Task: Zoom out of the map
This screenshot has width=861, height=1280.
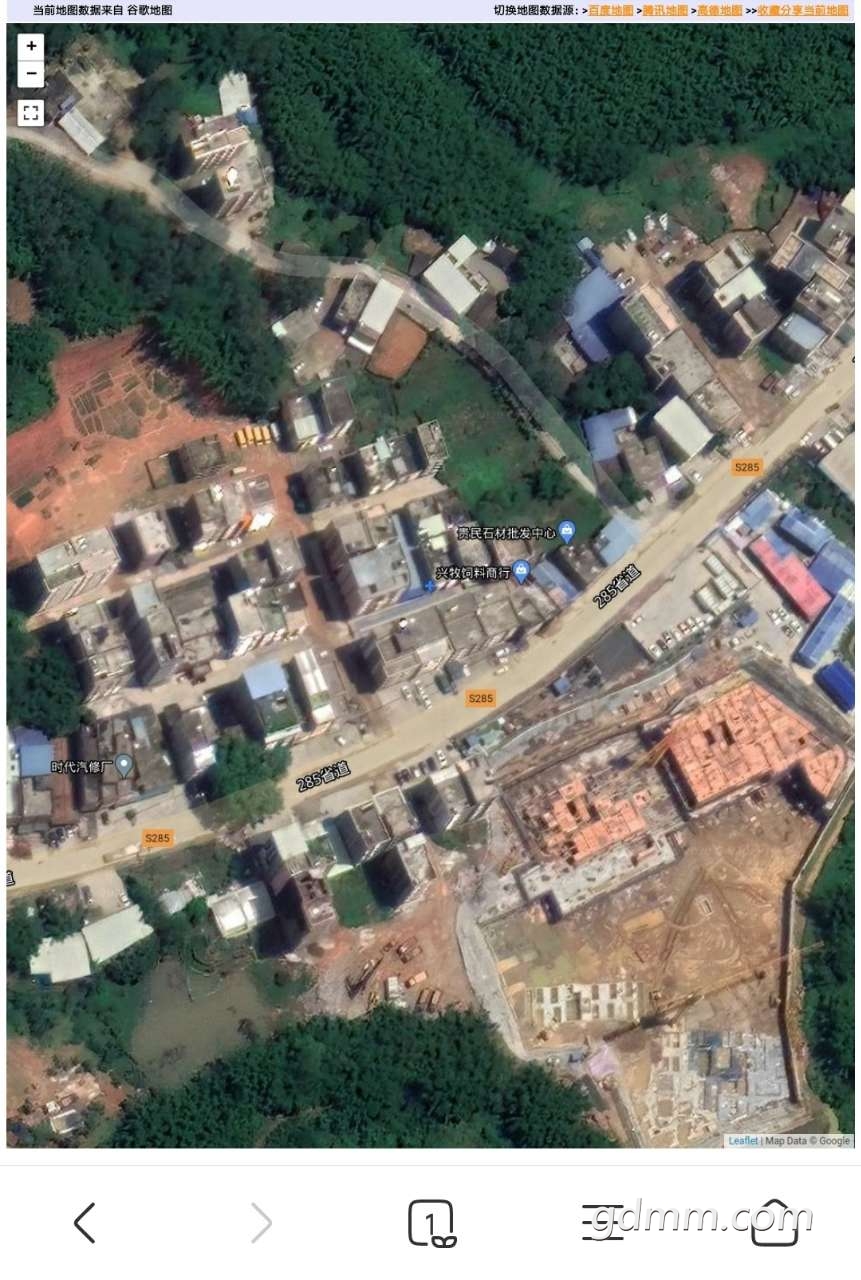Action: pyautogui.click(x=31, y=74)
